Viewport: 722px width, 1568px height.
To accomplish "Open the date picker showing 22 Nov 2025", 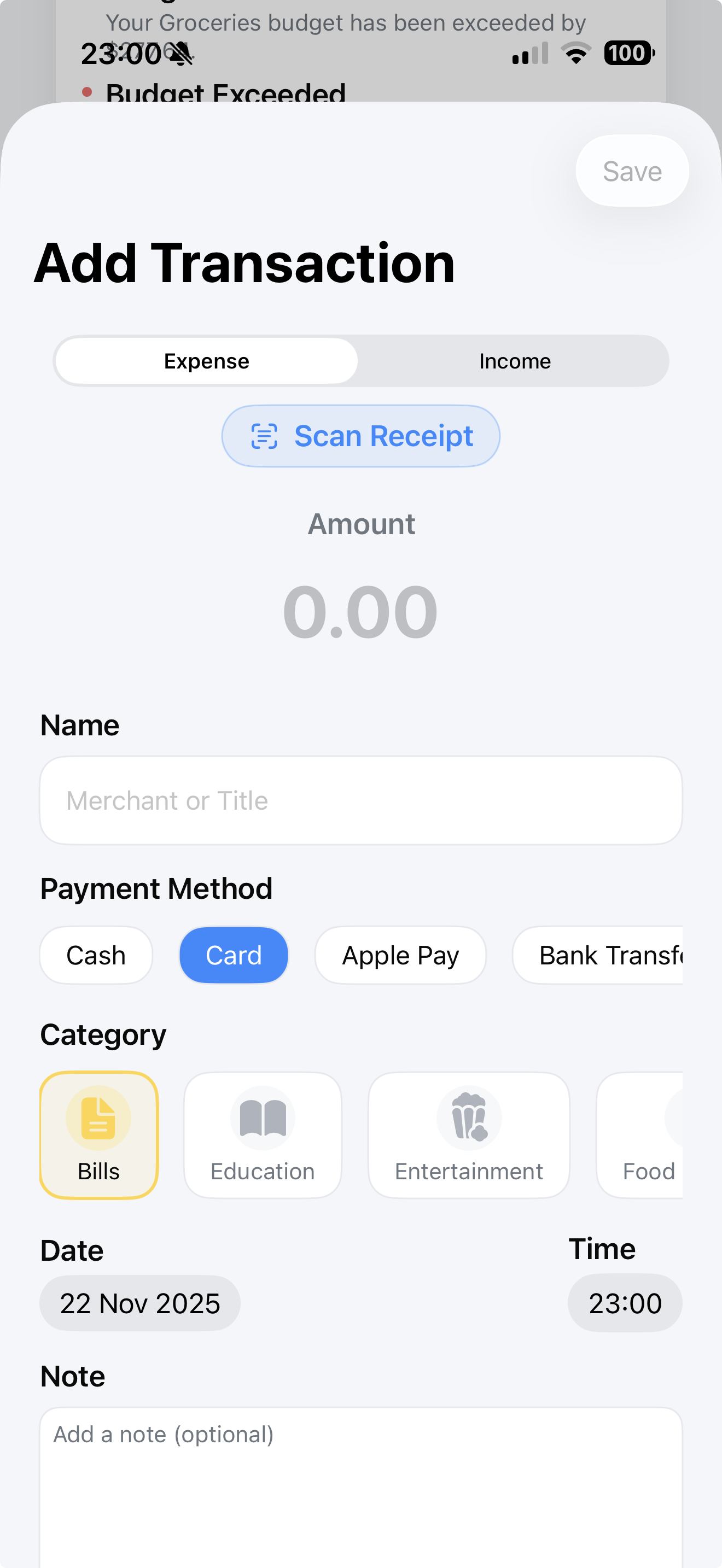I will tap(140, 1303).
